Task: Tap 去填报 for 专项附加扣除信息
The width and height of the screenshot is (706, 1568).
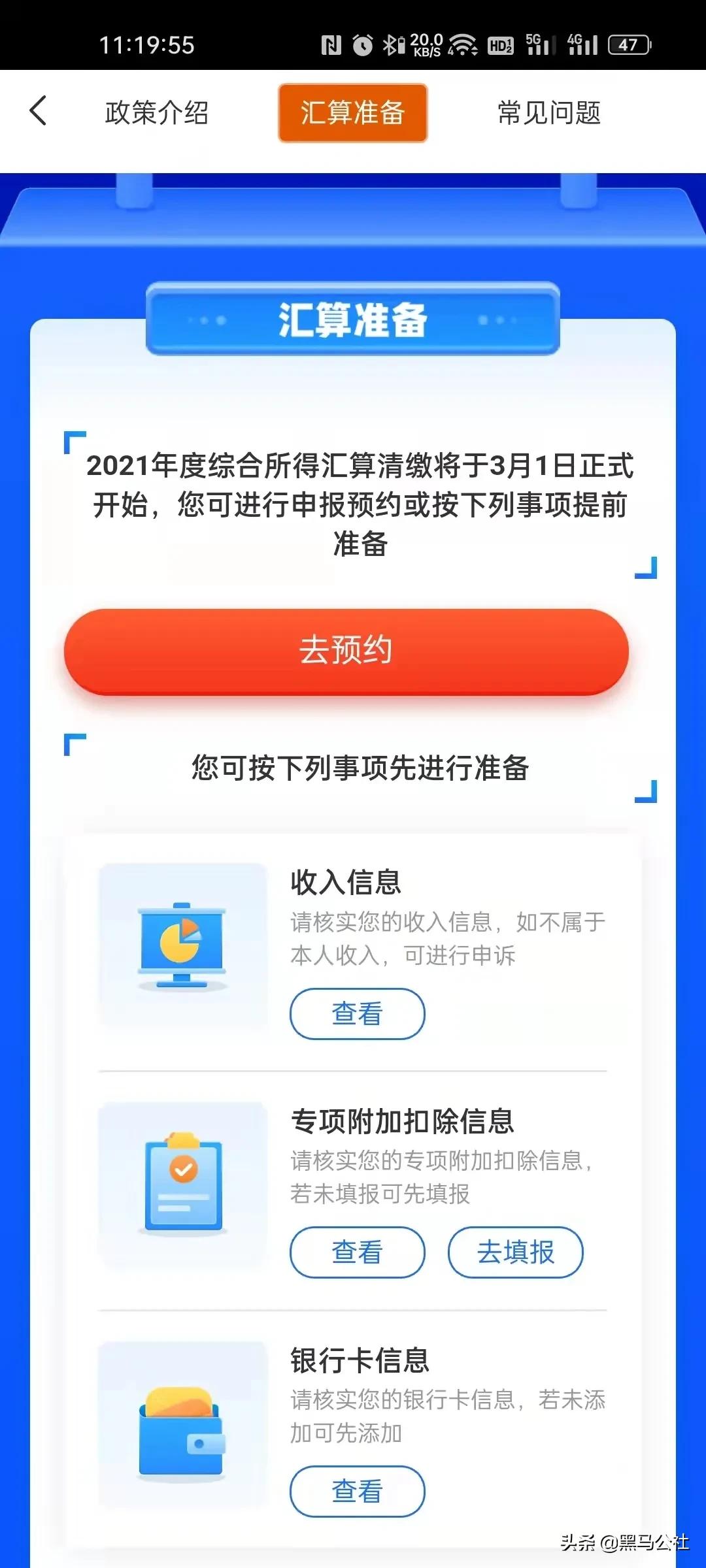Action: coord(516,1251)
